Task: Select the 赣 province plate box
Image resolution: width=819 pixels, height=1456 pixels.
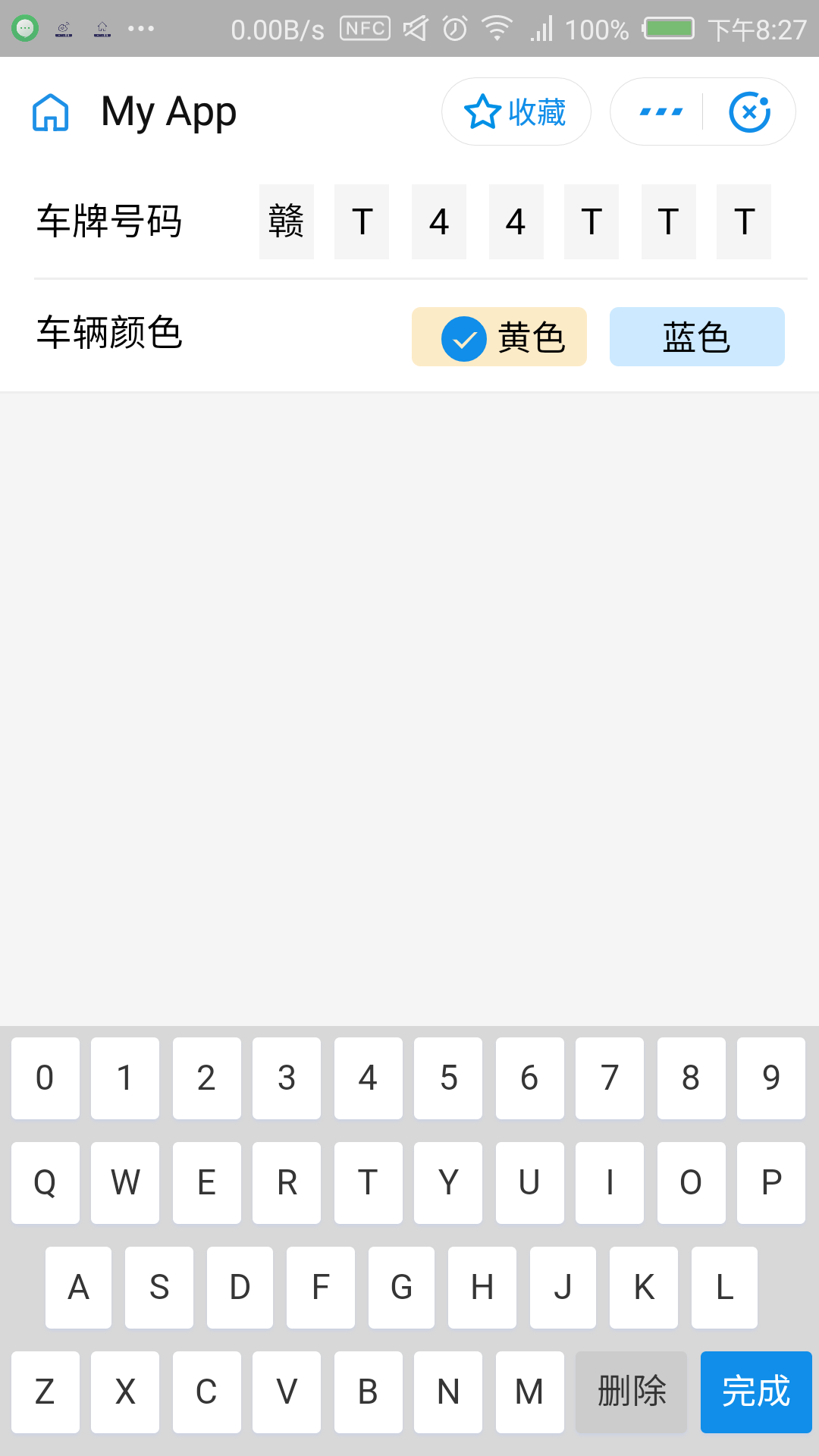Action: point(287,221)
